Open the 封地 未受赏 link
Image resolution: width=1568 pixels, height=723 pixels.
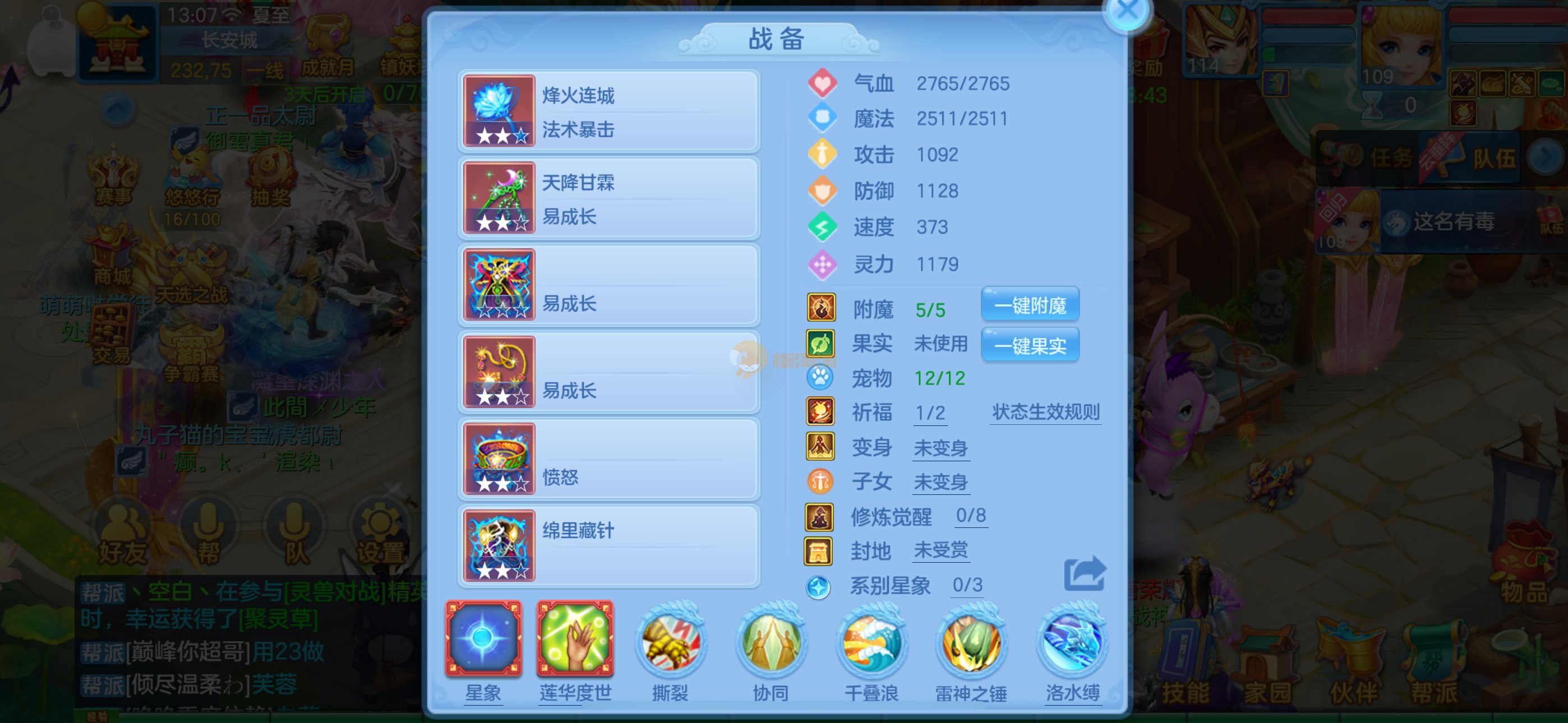click(x=940, y=551)
